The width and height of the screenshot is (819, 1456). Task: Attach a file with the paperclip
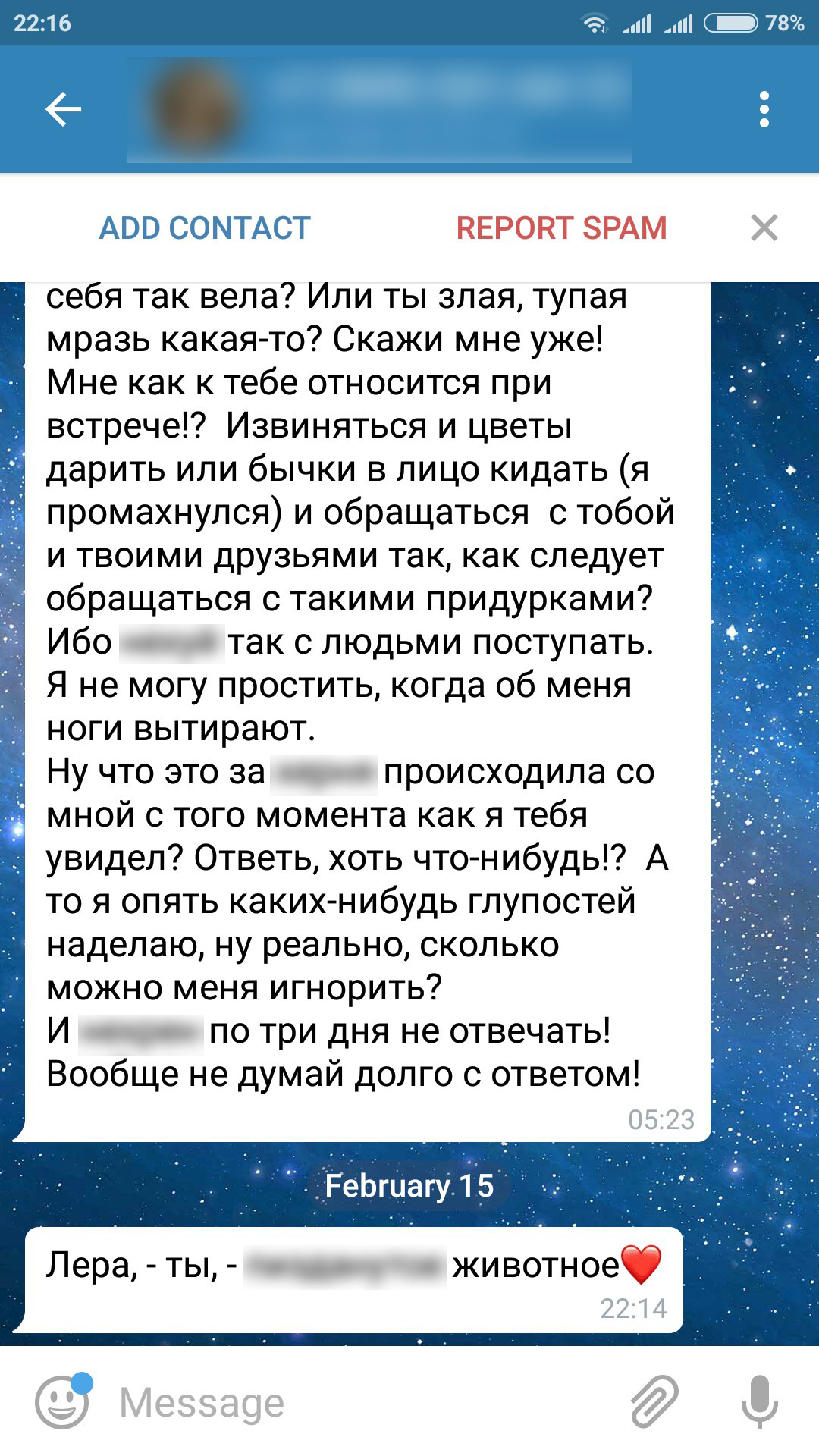654,1401
